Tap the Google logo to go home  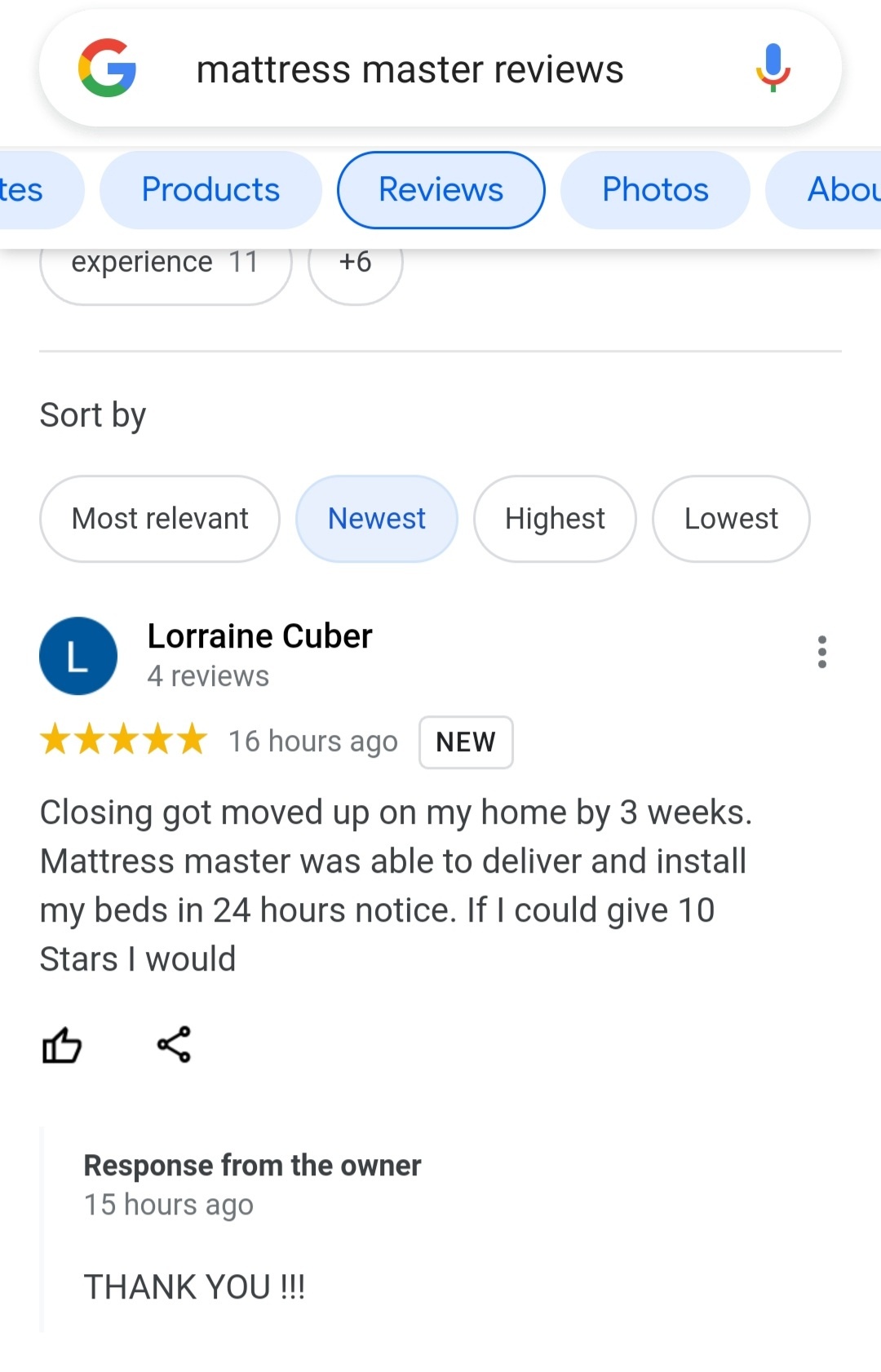click(107, 68)
